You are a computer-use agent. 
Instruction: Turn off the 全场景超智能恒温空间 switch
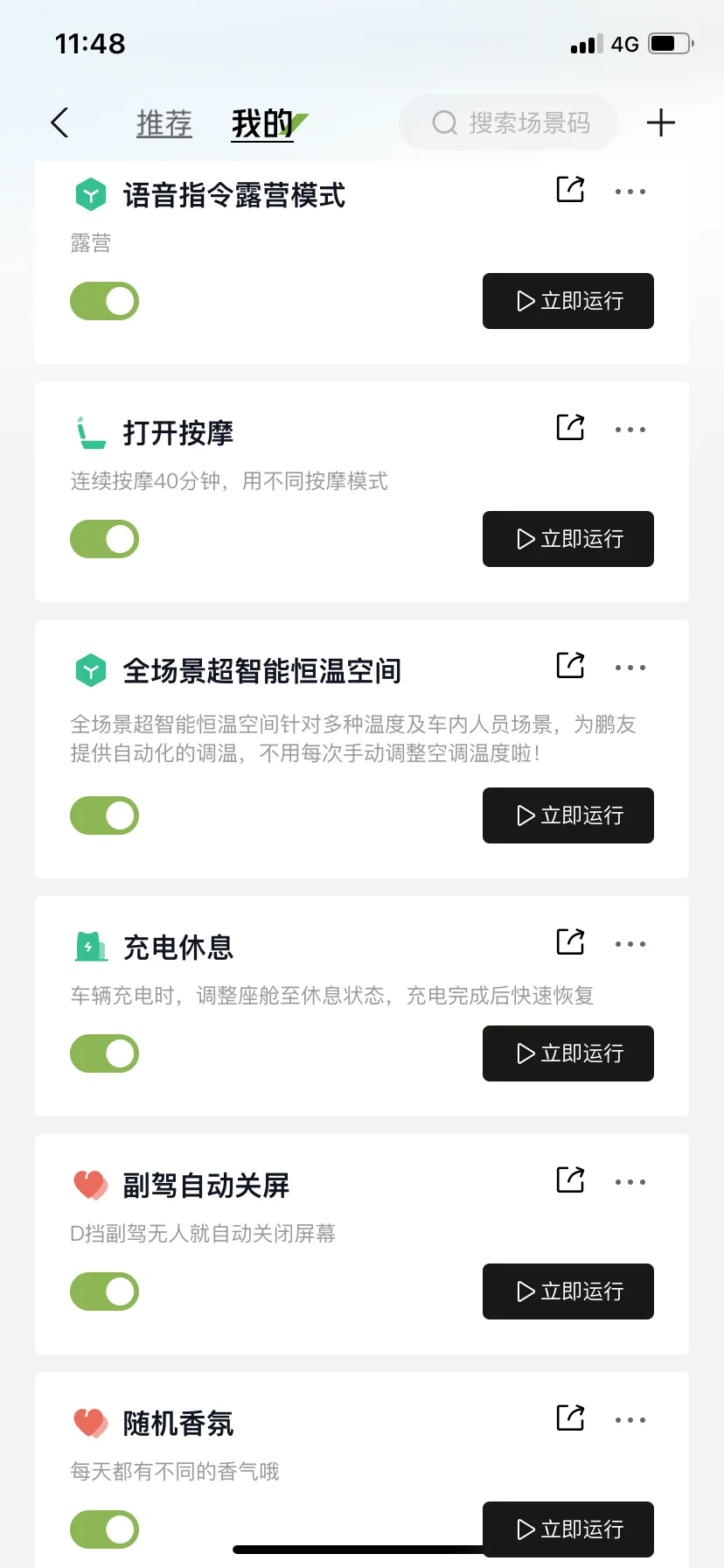point(105,815)
